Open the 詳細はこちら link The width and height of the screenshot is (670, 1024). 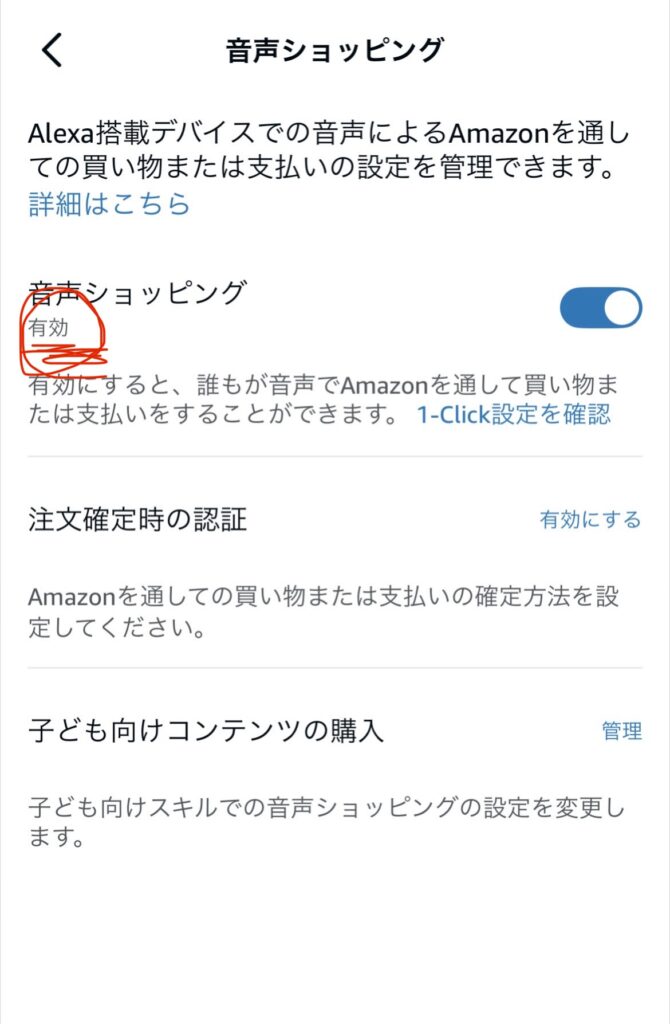coord(109,205)
